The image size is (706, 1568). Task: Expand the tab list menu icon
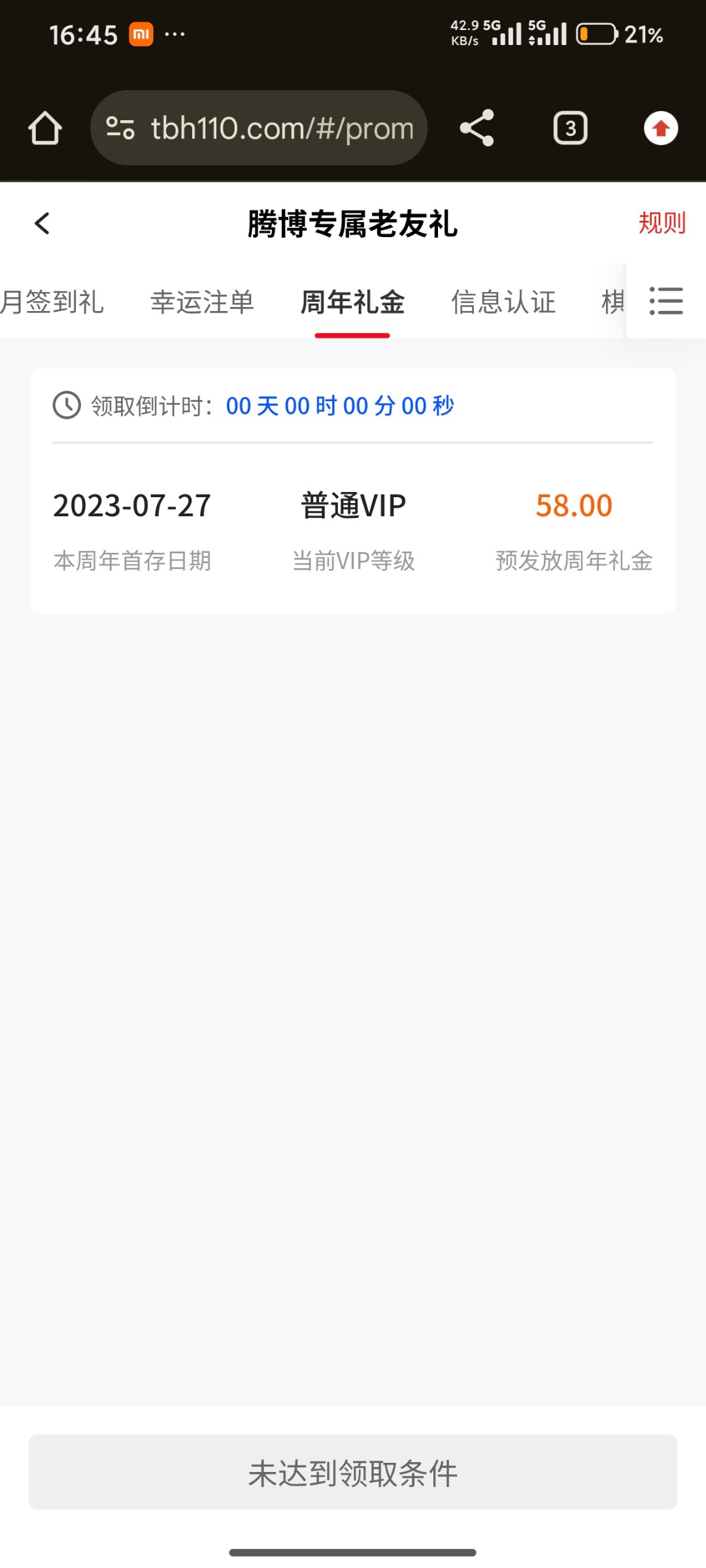pos(665,301)
